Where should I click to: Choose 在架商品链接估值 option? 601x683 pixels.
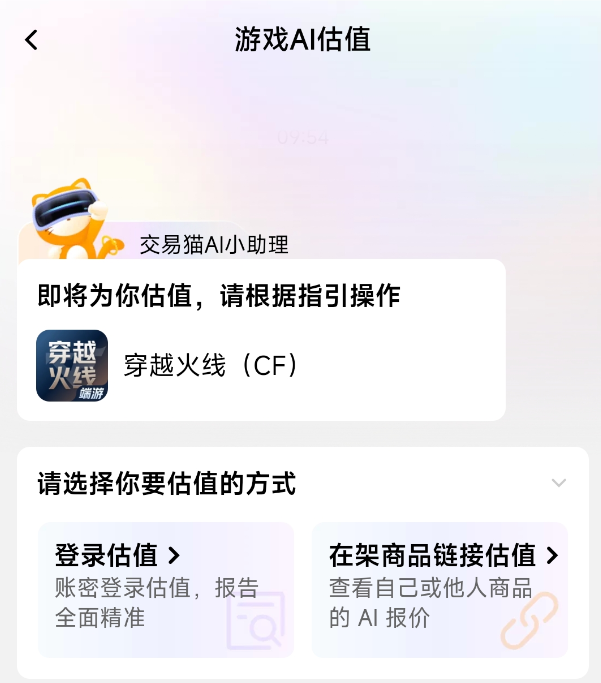[x=440, y=589]
